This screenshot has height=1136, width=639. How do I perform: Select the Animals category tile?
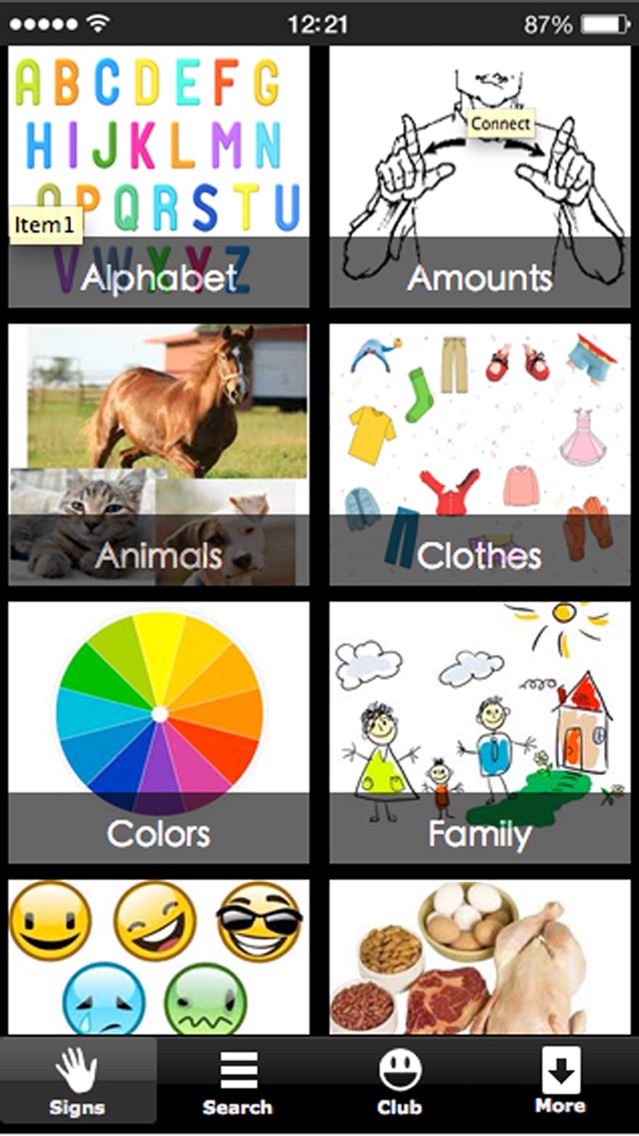[158, 454]
